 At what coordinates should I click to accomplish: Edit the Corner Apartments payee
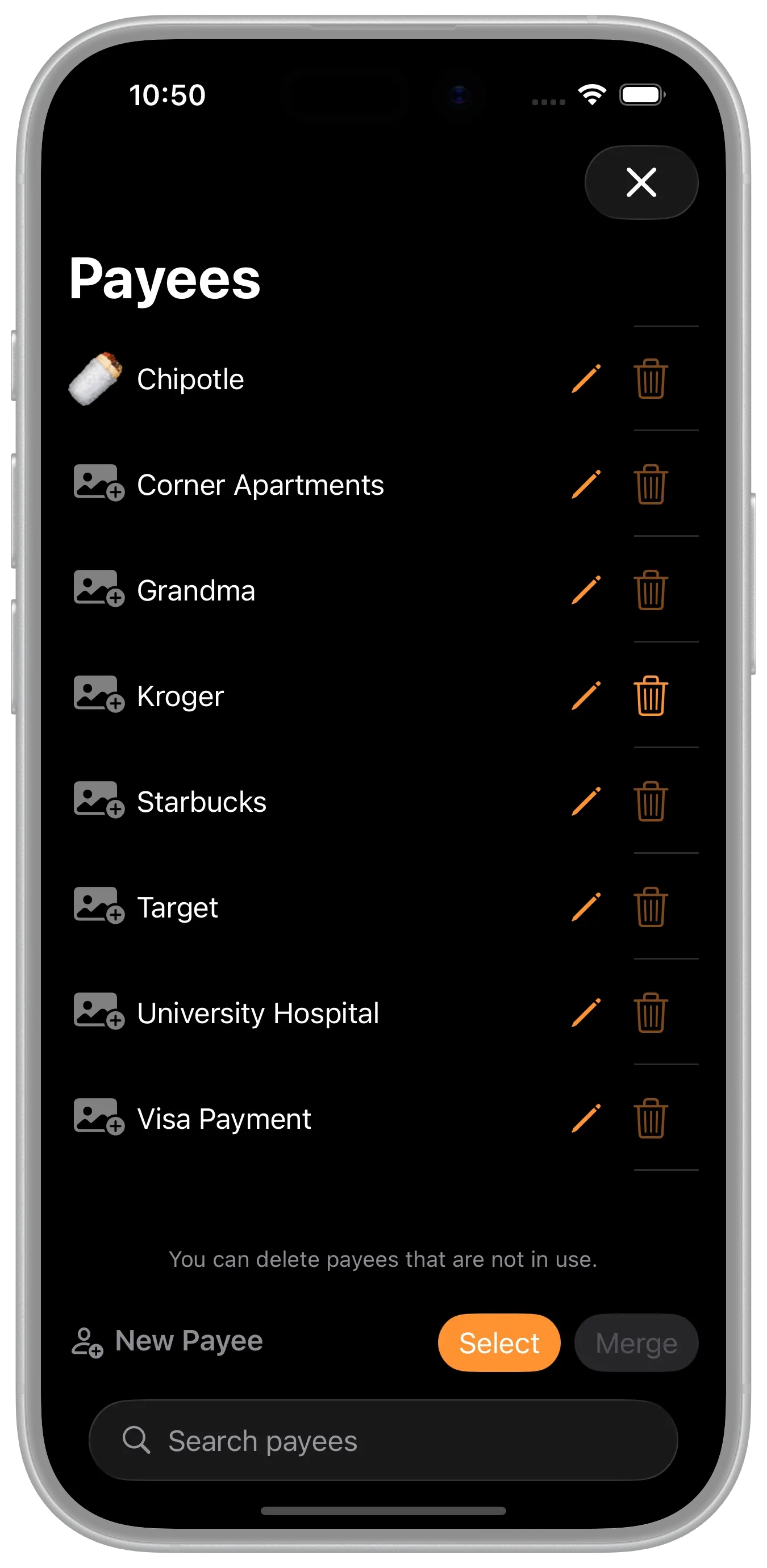[586, 485]
